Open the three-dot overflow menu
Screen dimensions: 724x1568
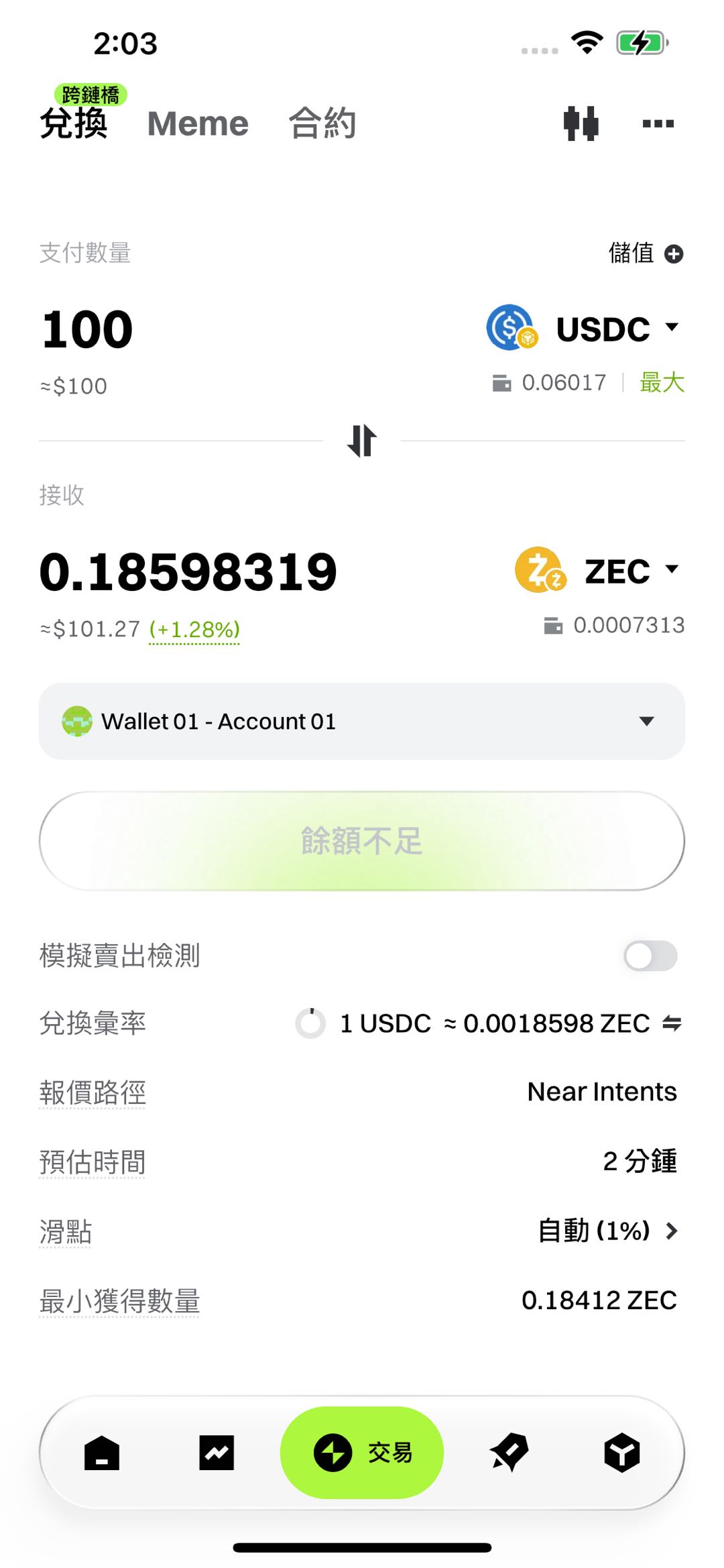tap(658, 123)
